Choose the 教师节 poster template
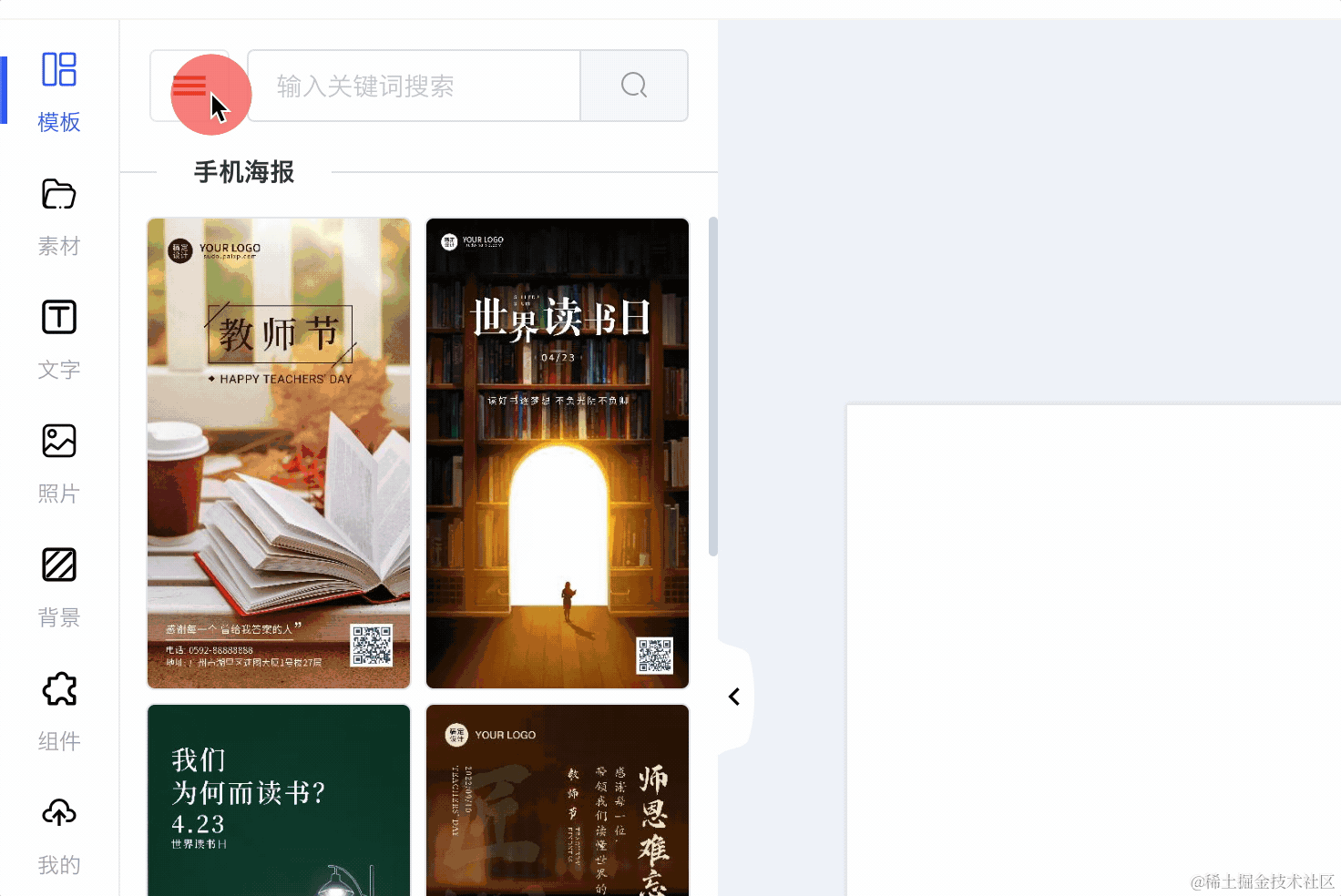The height and width of the screenshot is (896, 1341). (279, 453)
